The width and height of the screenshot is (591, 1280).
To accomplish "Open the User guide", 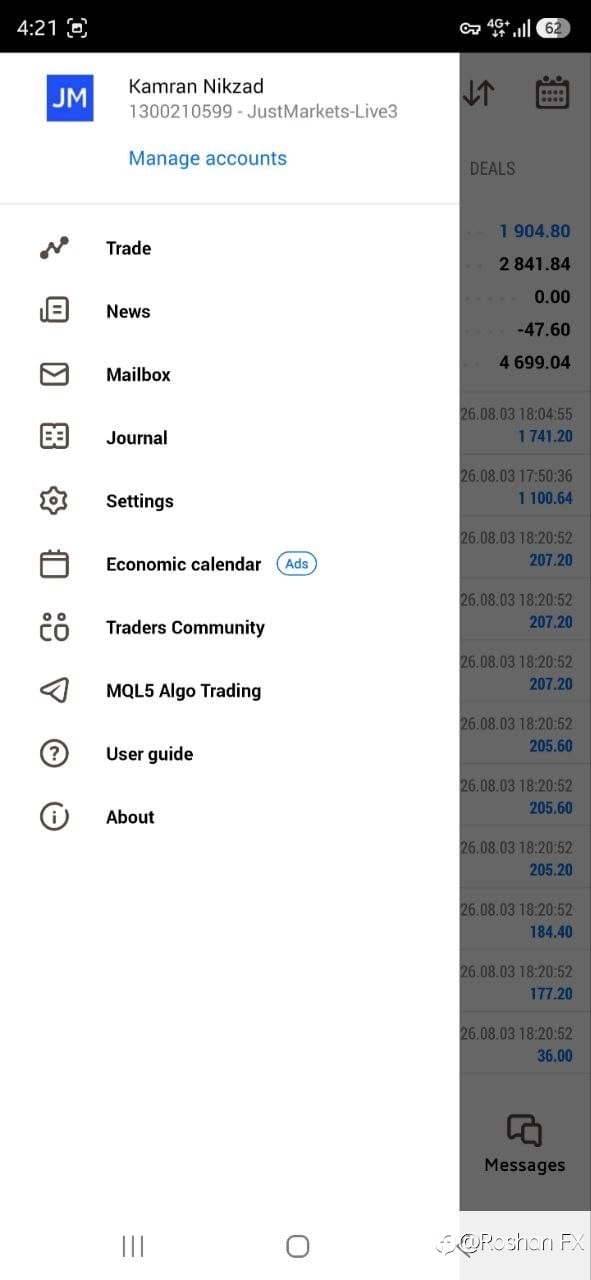I will (230, 753).
